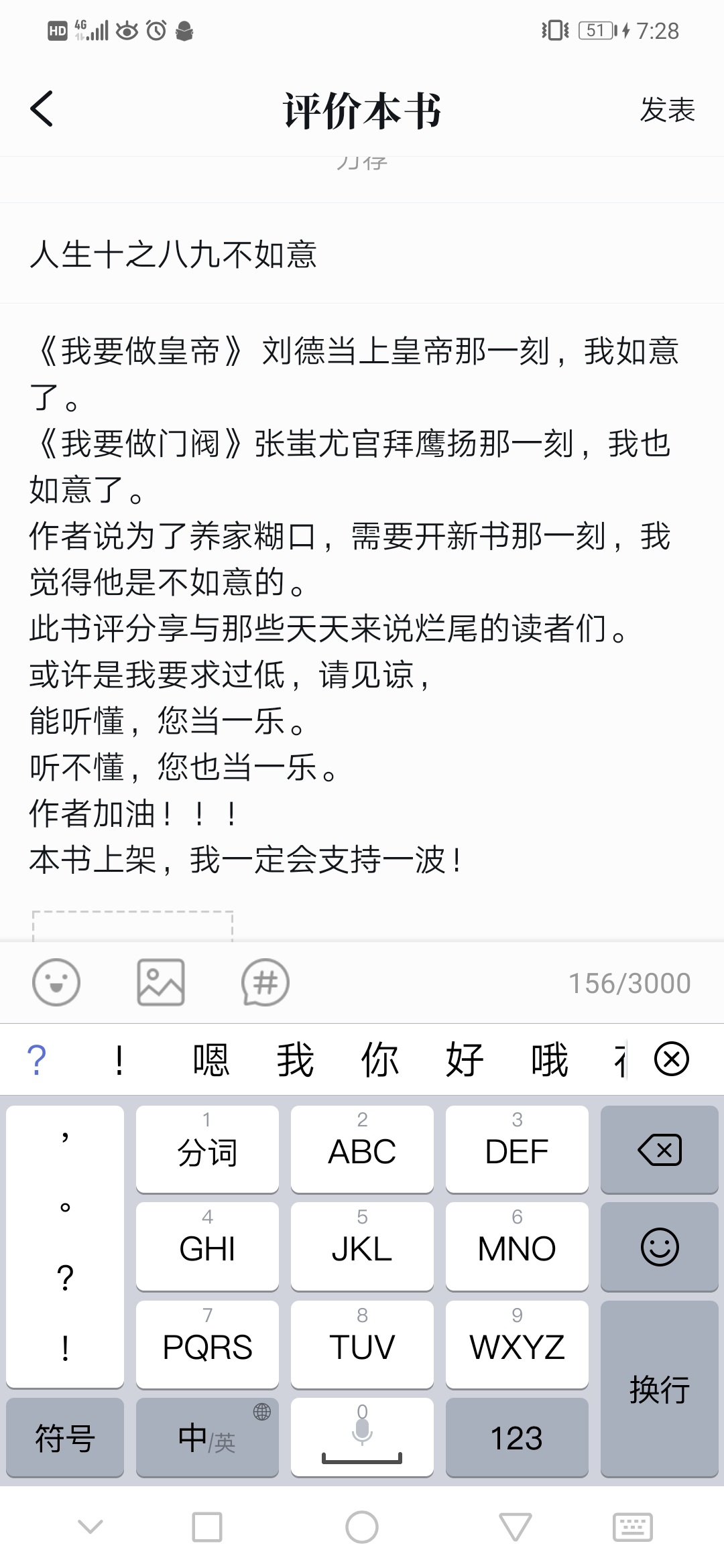Screen dimensions: 724x1568
Task: Open the keyboard smiley face panel
Action: [660, 1247]
